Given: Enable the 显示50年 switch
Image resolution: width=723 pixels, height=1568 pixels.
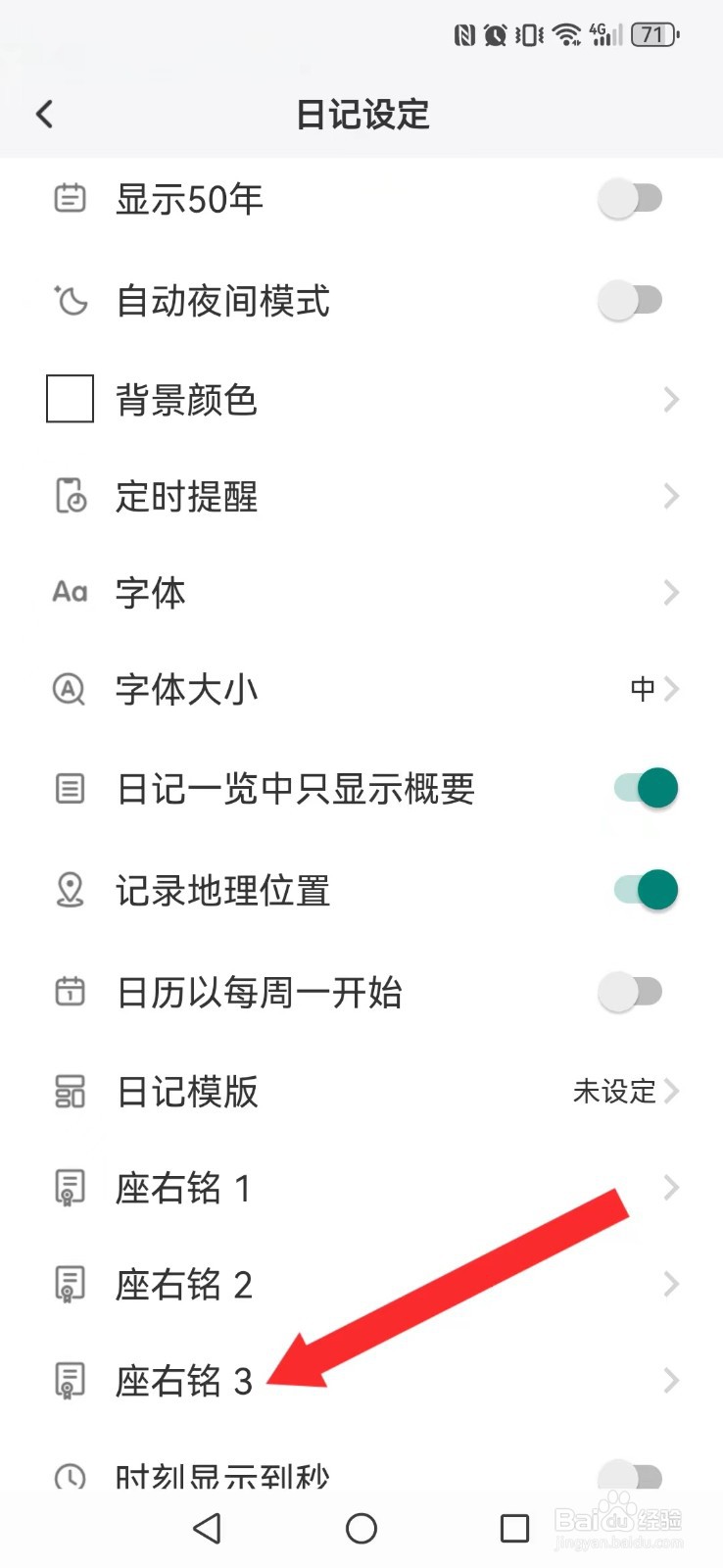Looking at the screenshot, I should click(x=630, y=199).
